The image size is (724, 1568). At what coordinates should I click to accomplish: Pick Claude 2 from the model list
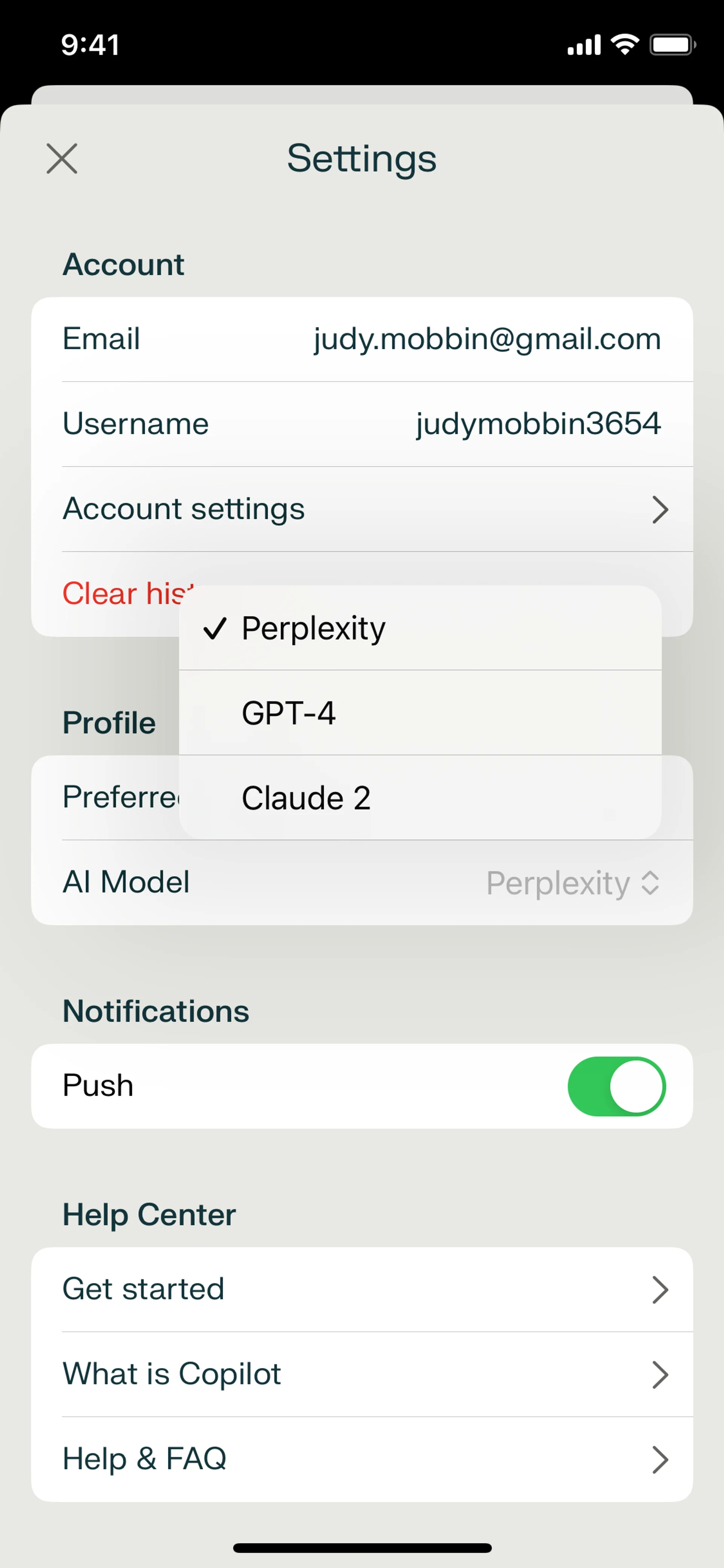tap(420, 798)
